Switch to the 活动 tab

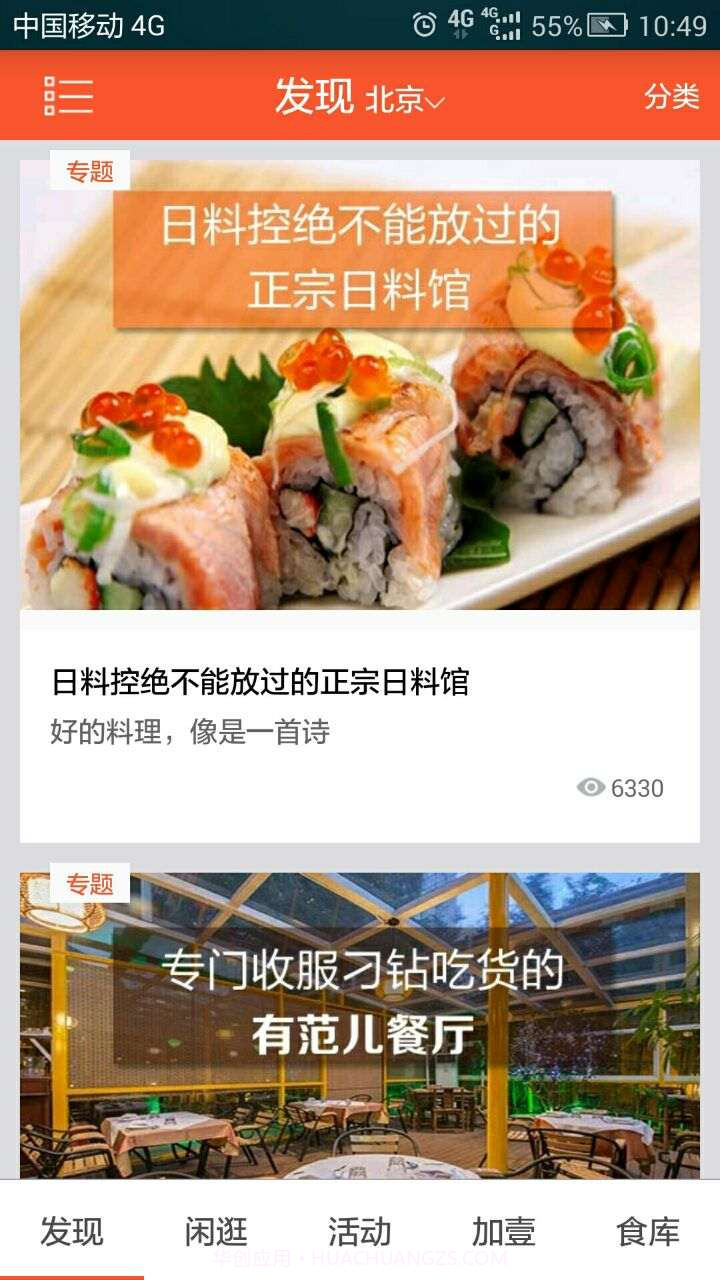(360, 1231)
